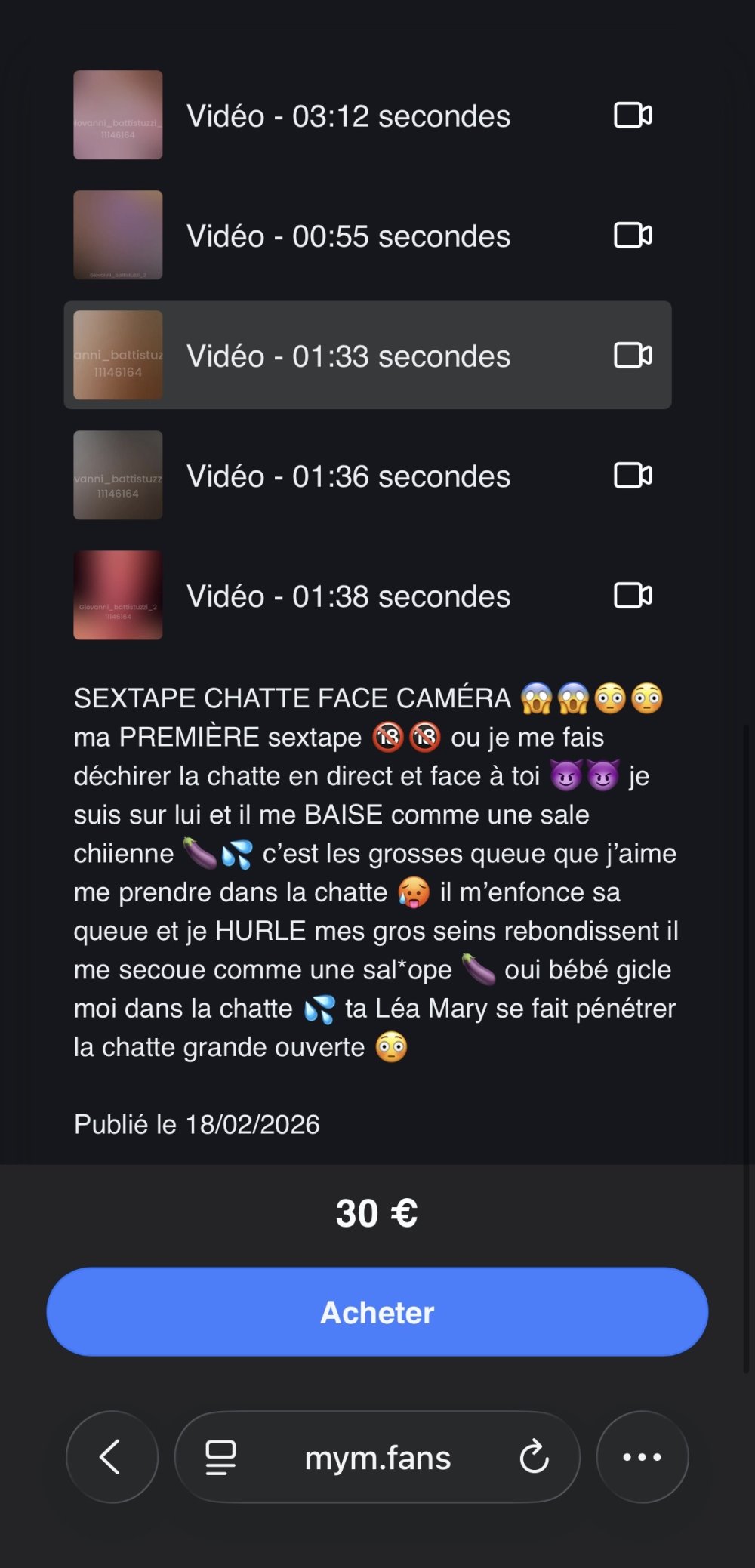The height and width of the screenshot is (1568, 755).
Task: Open the mym.fans address bar
Action: point(377,1458)
